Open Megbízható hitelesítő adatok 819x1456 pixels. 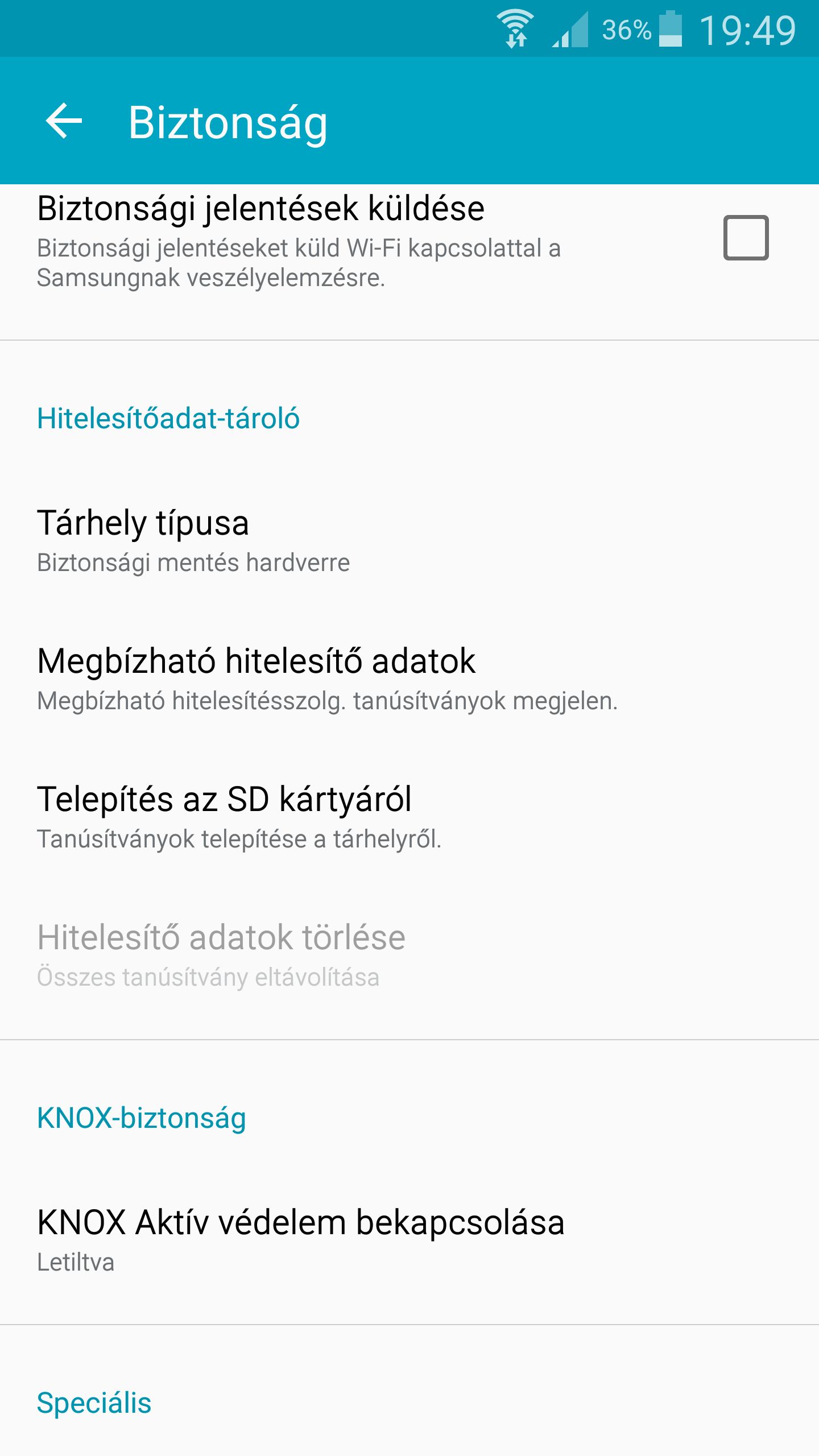(x=409, y=679)
